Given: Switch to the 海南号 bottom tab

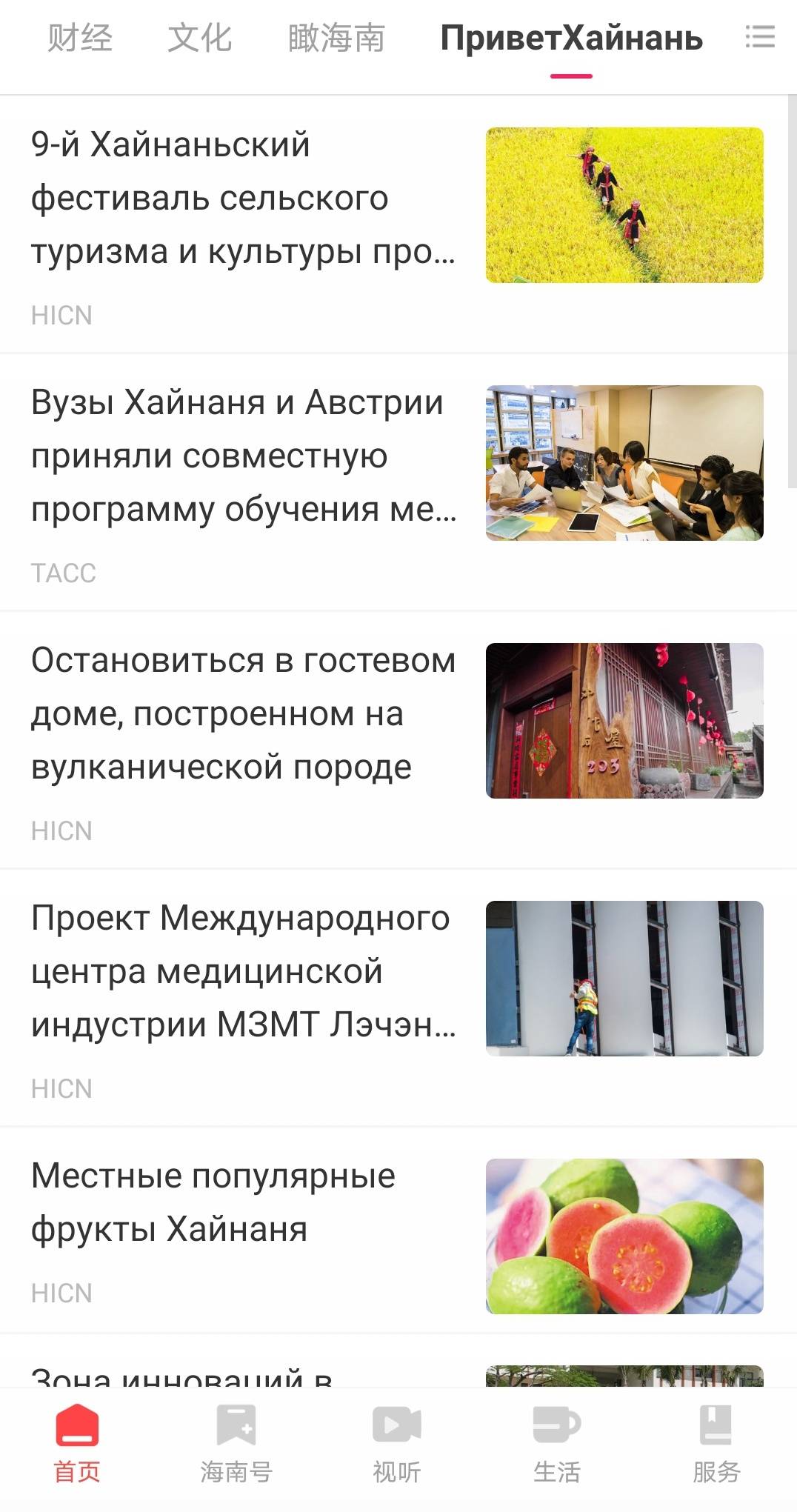Looking at the screenshot, I should pos(236,1443).
